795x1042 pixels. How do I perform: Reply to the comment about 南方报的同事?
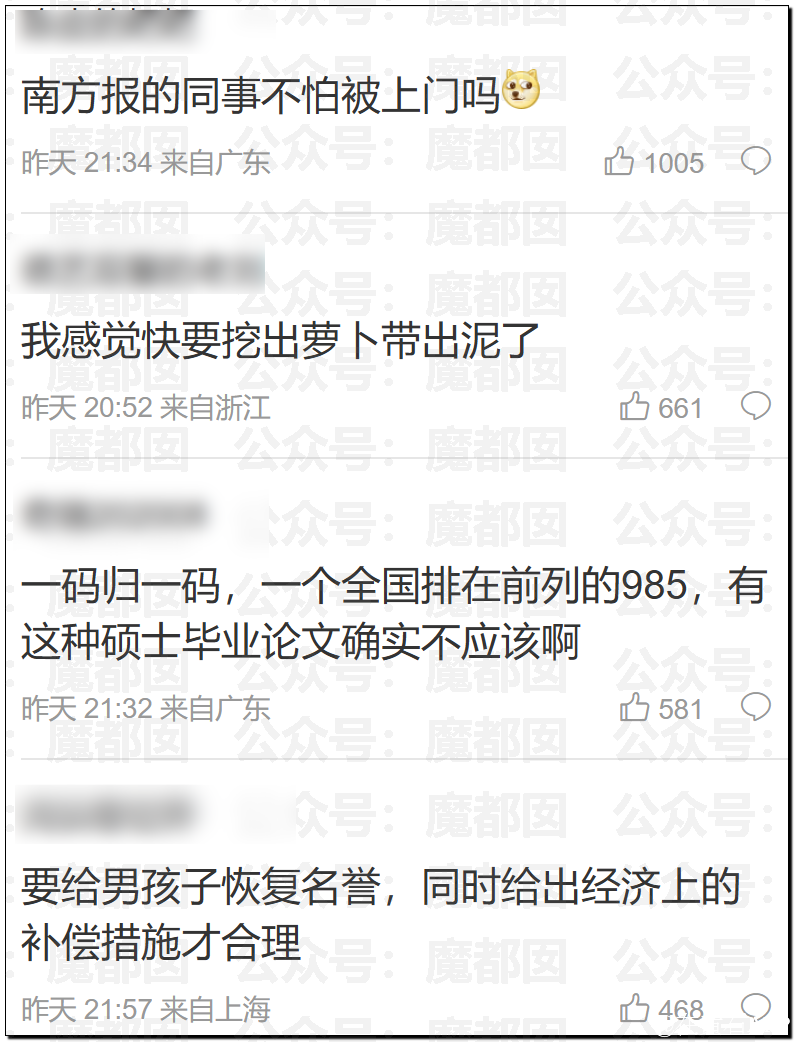coord(756,161)
